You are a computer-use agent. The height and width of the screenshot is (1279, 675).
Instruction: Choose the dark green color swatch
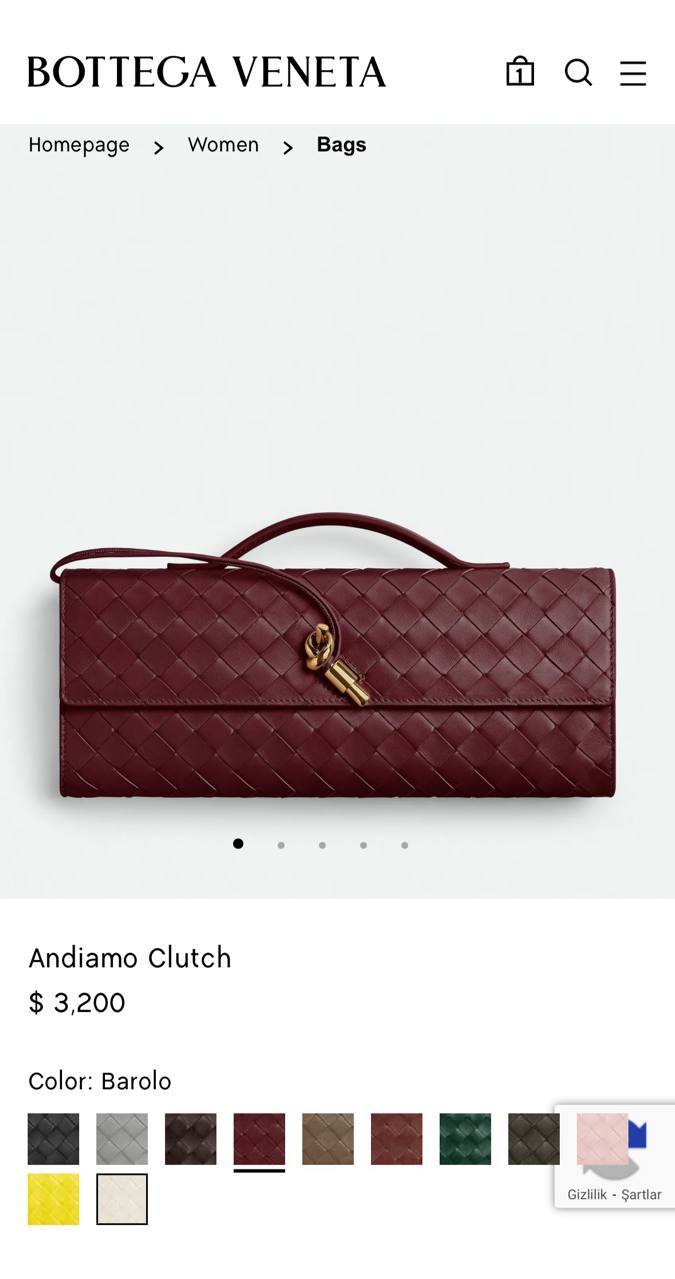(x=465, y=1139)
